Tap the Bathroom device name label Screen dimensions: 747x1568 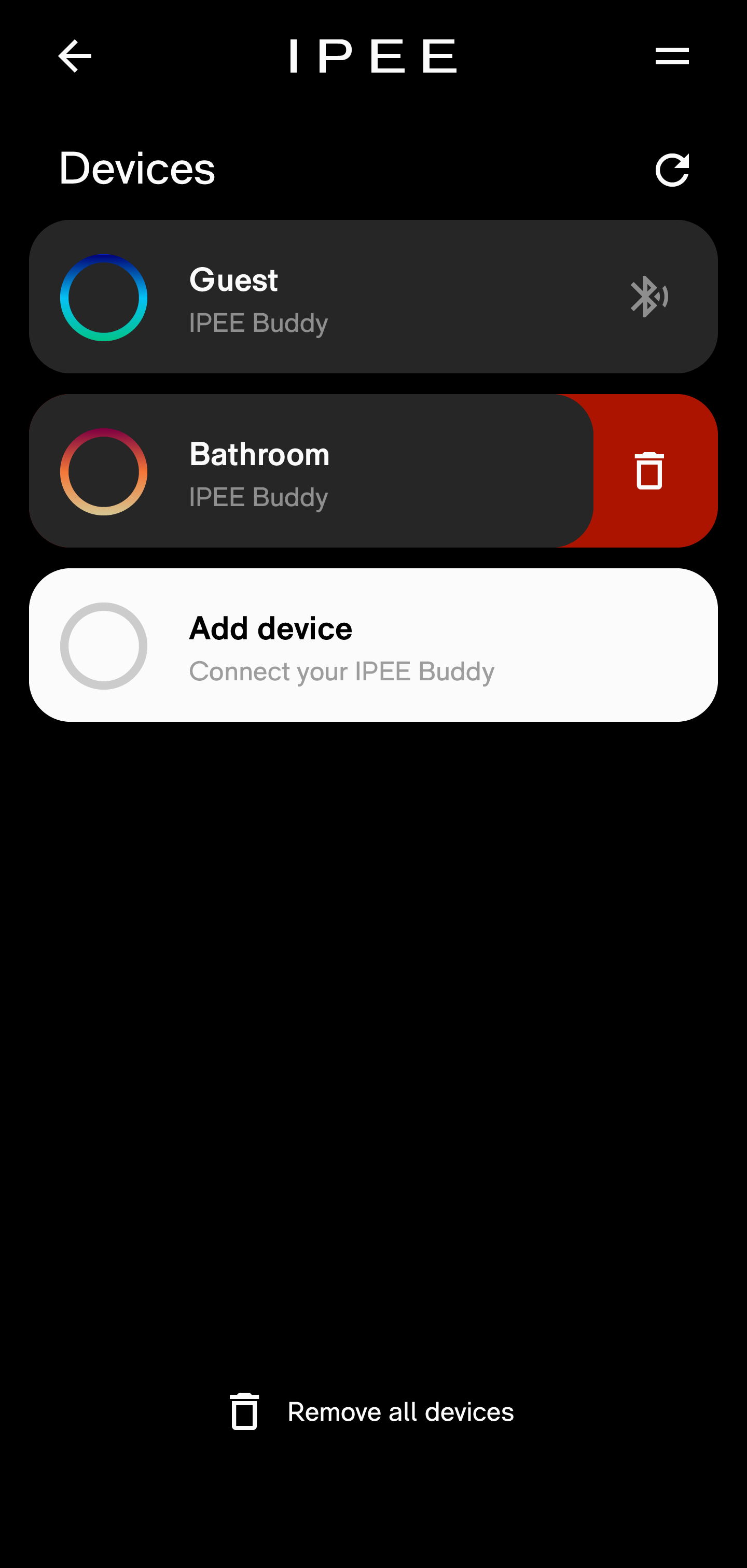click(260, 454)
